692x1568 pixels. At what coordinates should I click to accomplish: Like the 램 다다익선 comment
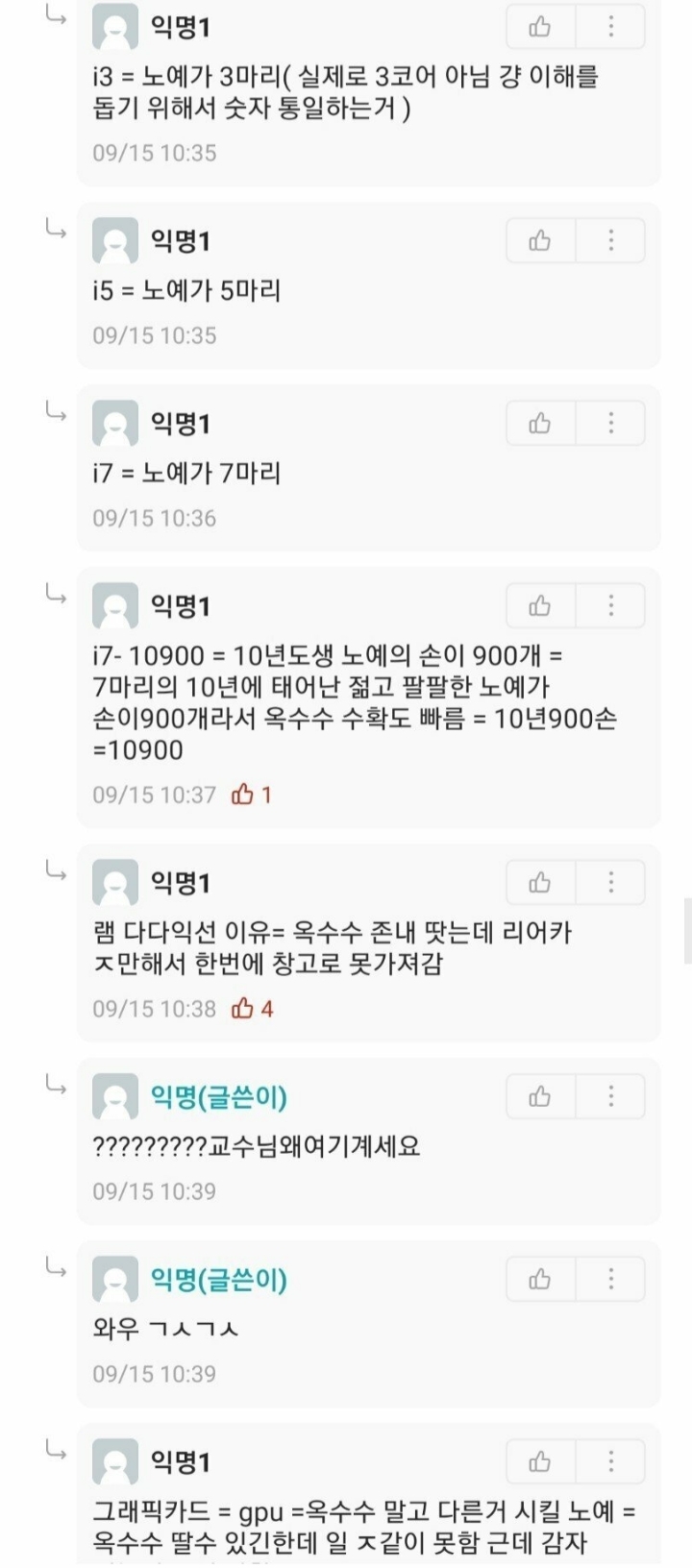pos(538,882)
